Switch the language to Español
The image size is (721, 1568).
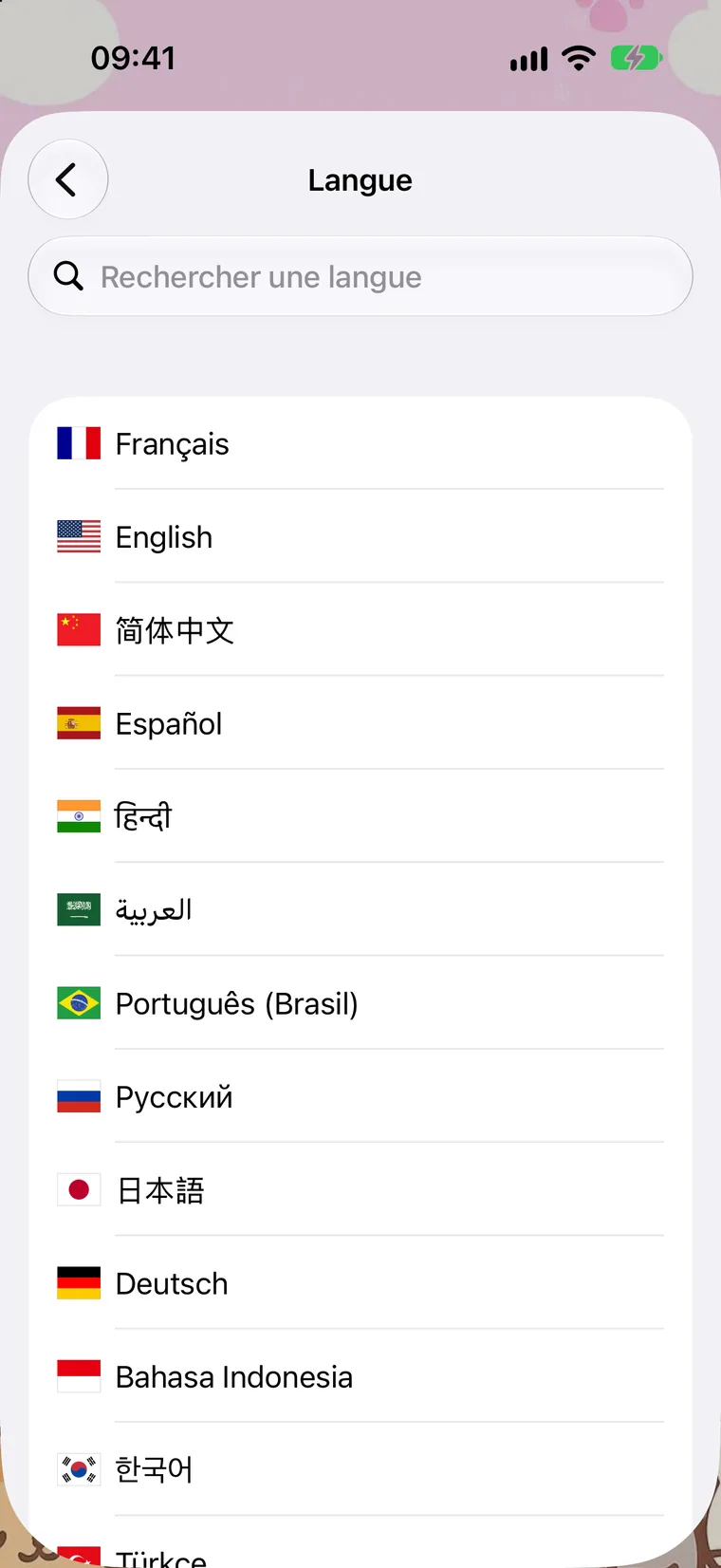(x=360, y=723)
